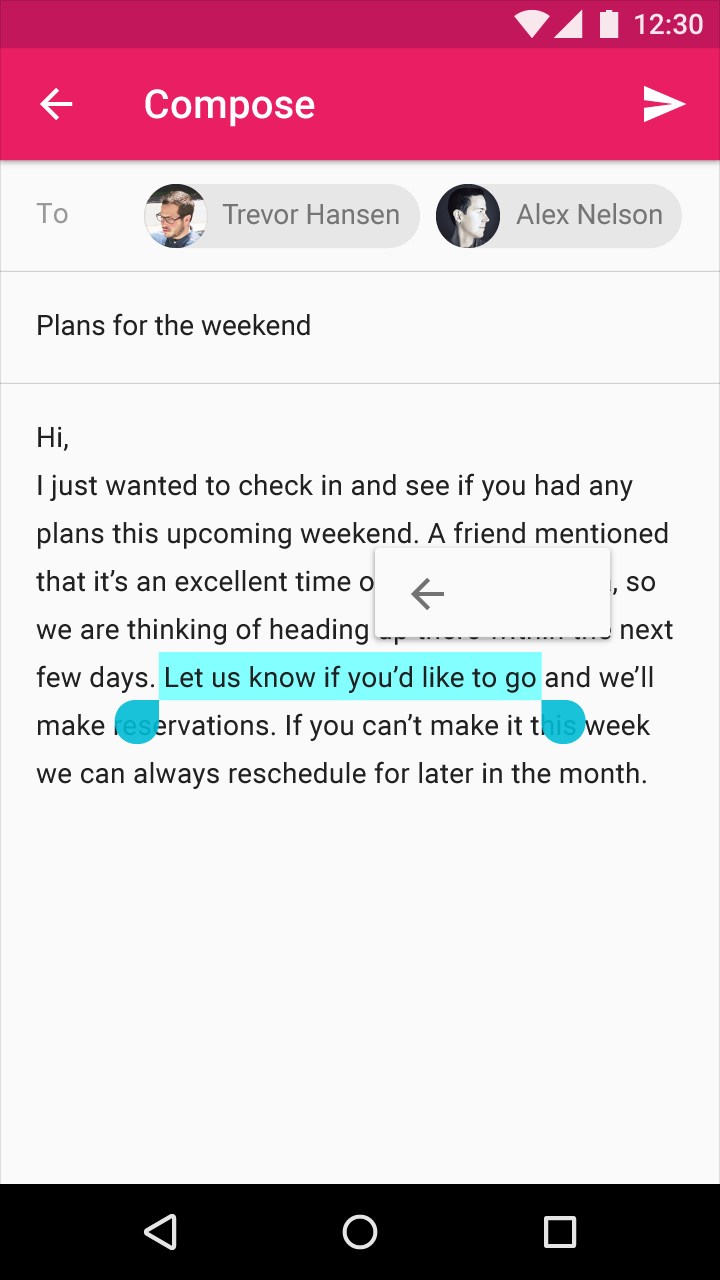Edit the subject Plans for the weekend
The width and height of the screenshot is (720, 1280).
(x=360, y=327)
